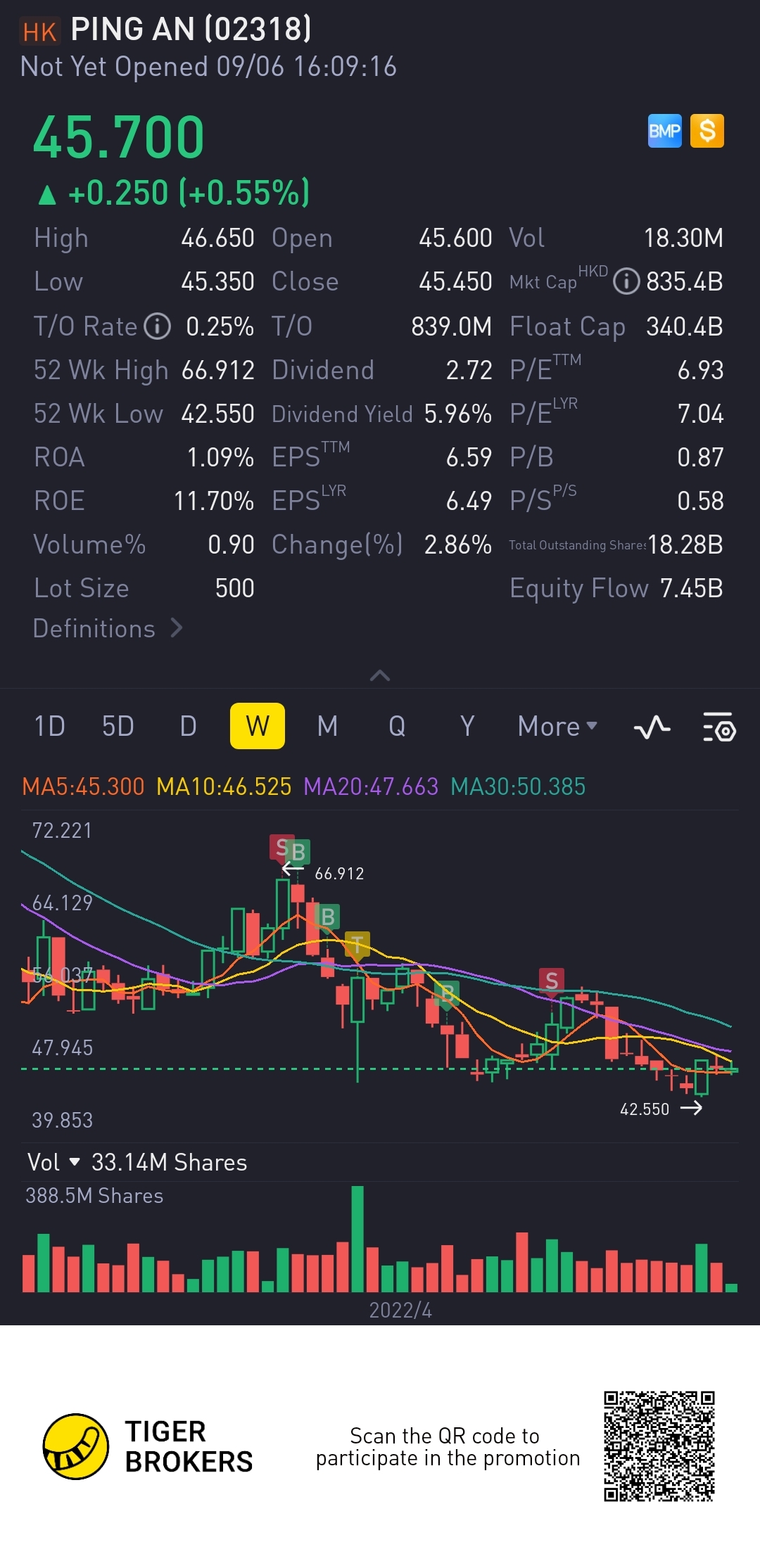Viewport: 760px width, 1568px height.
Task: Open the More timeframes dropdown
Action: (557, 726)
